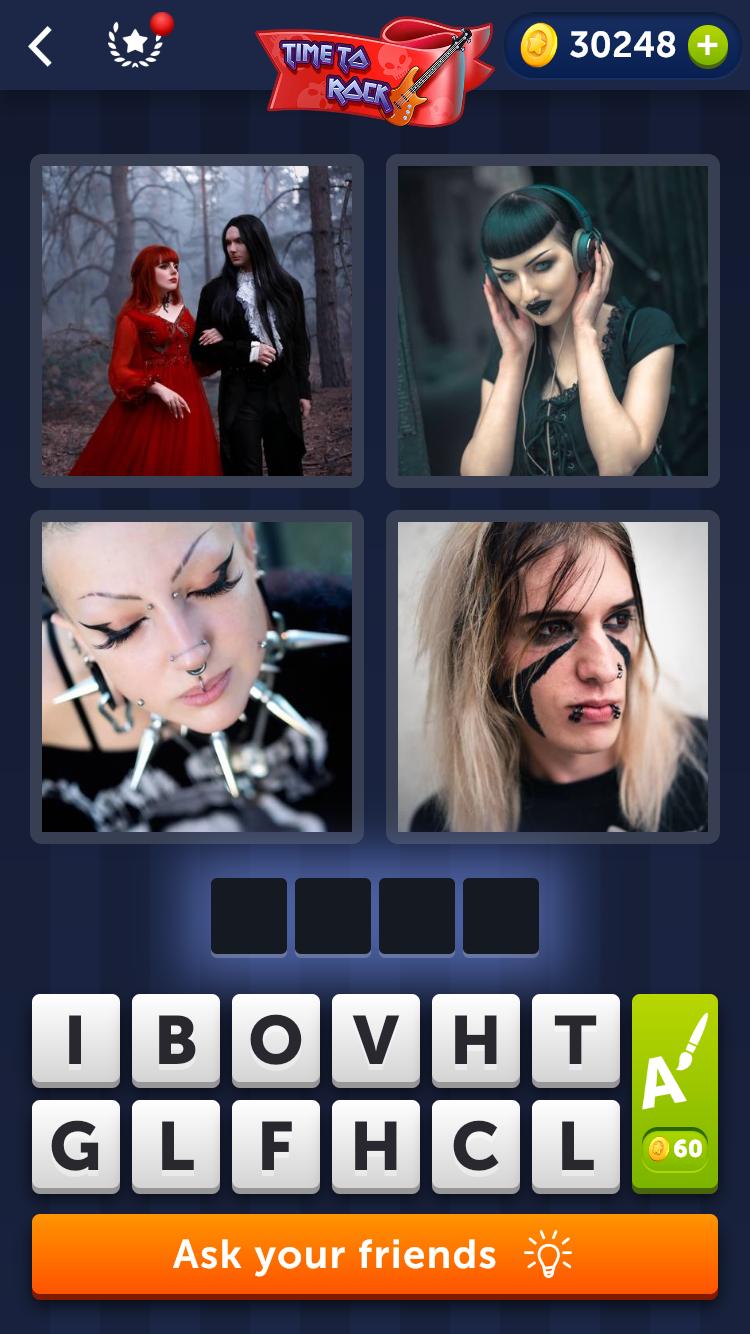750x1334 pixels.
Task: Choose the letter F tile
Action: [x=276, y=1146]
